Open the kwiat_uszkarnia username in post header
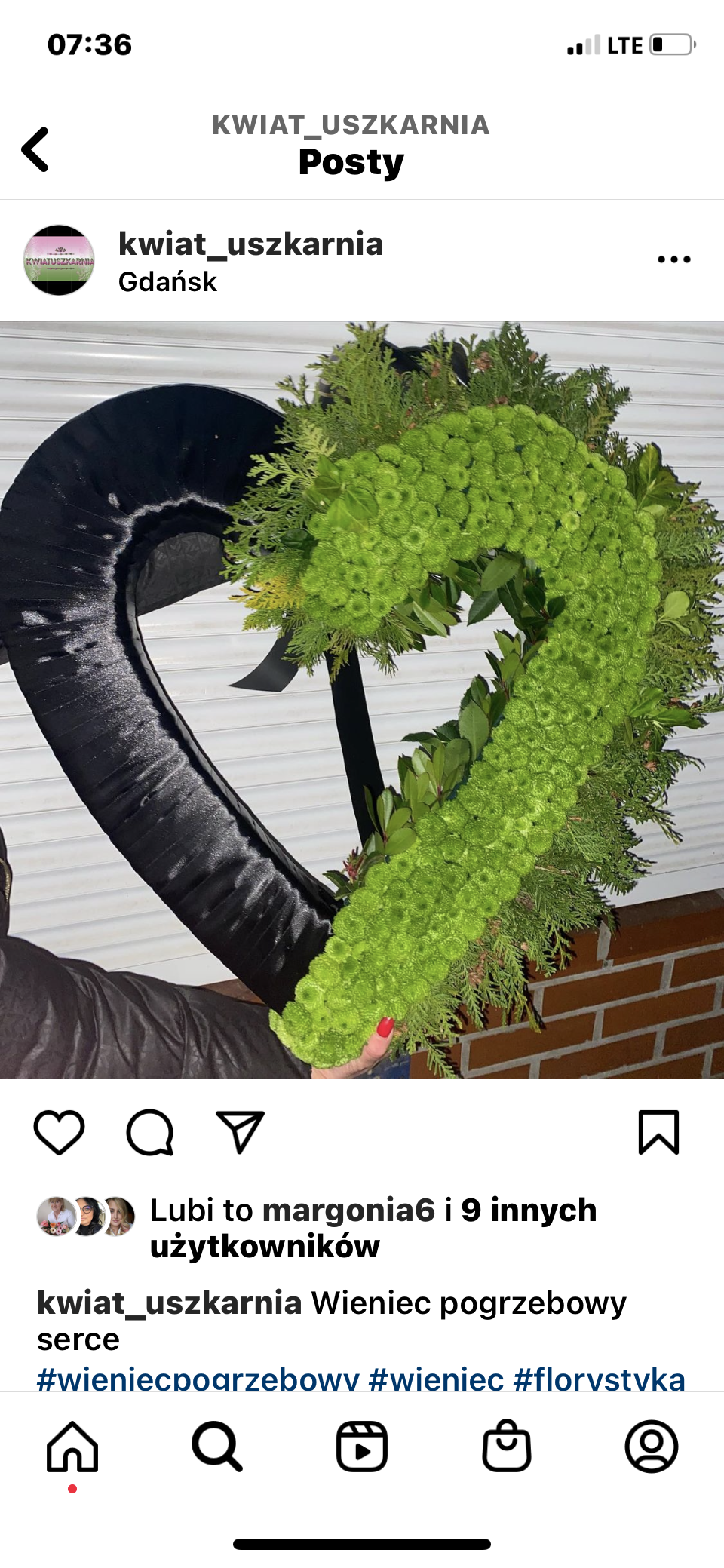The width and height of the screenshot is (724, 1568). pos(250,244)
